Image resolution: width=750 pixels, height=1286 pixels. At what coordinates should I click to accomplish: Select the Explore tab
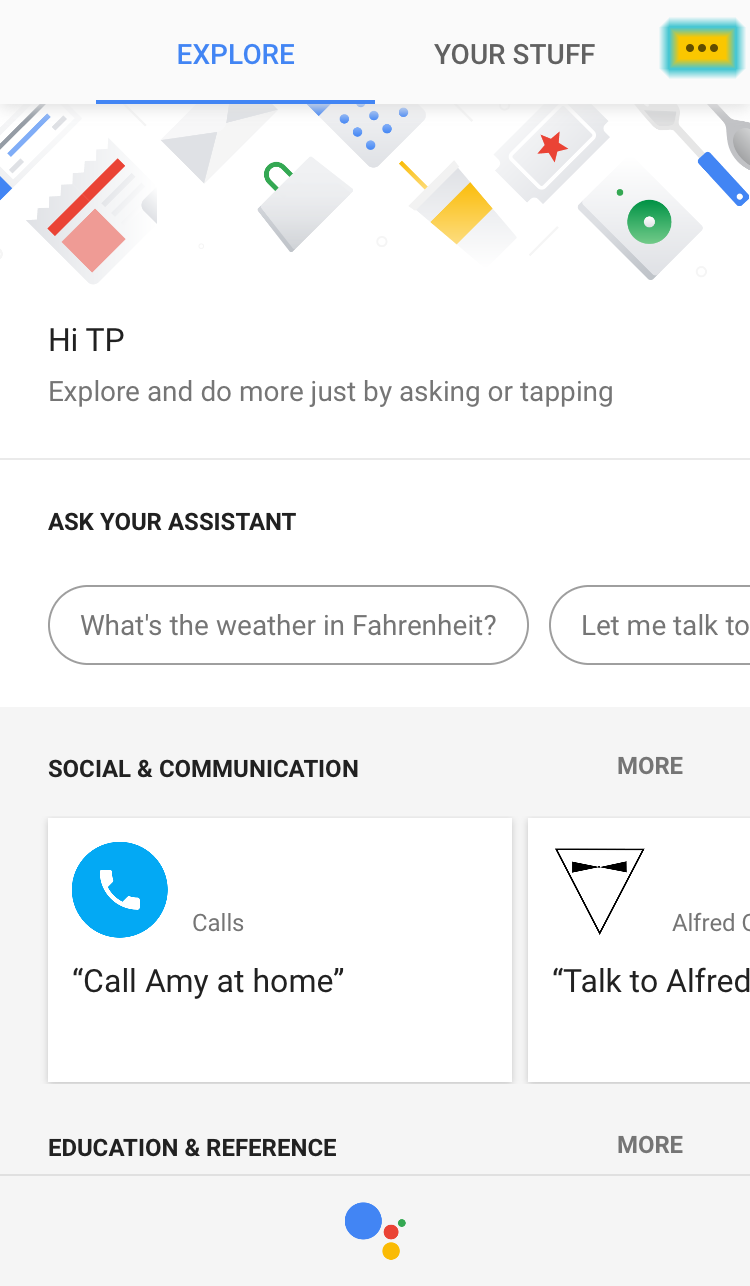[x=236, y=53]
